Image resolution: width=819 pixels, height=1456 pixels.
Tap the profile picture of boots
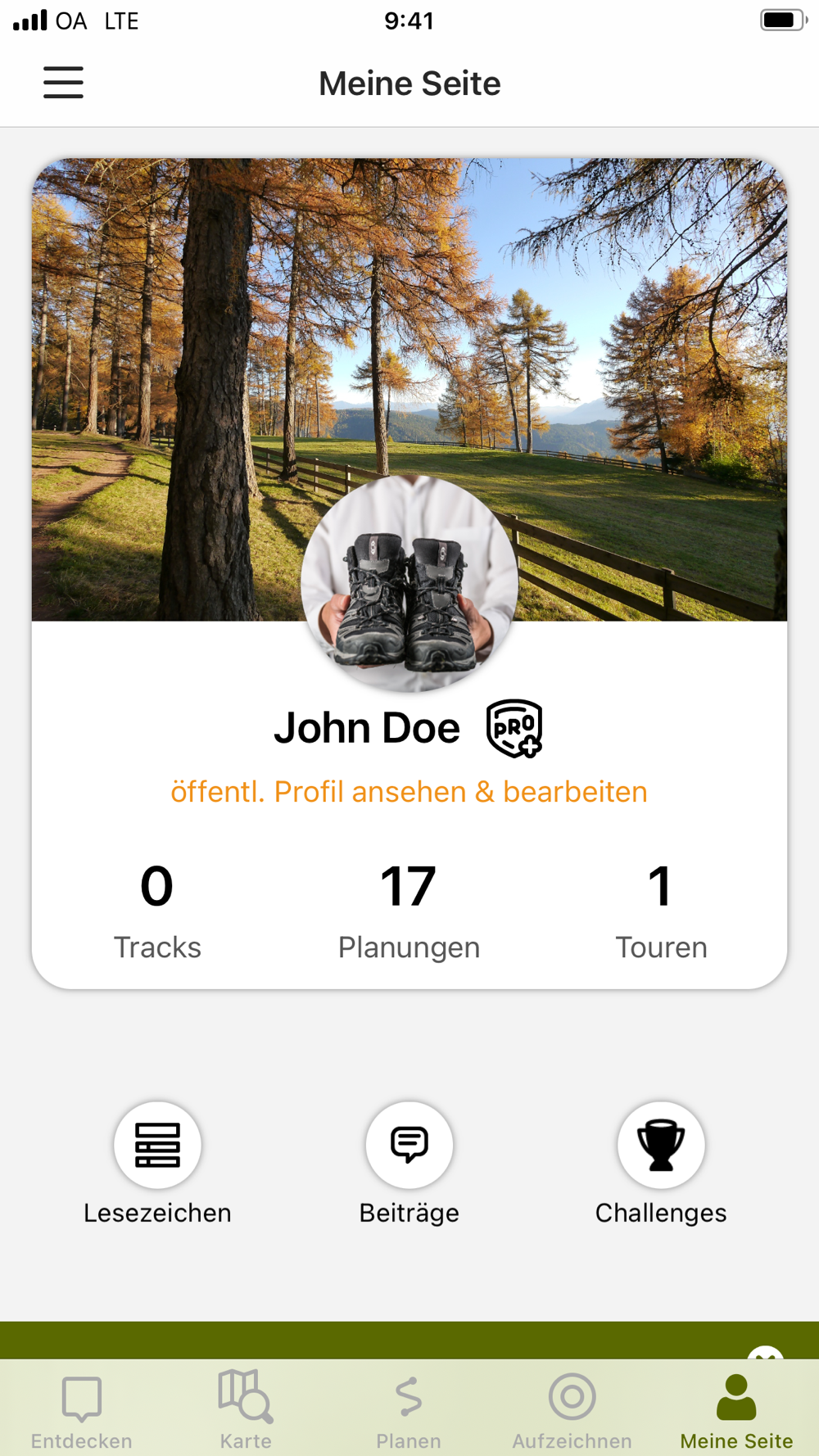coord(409,584)
